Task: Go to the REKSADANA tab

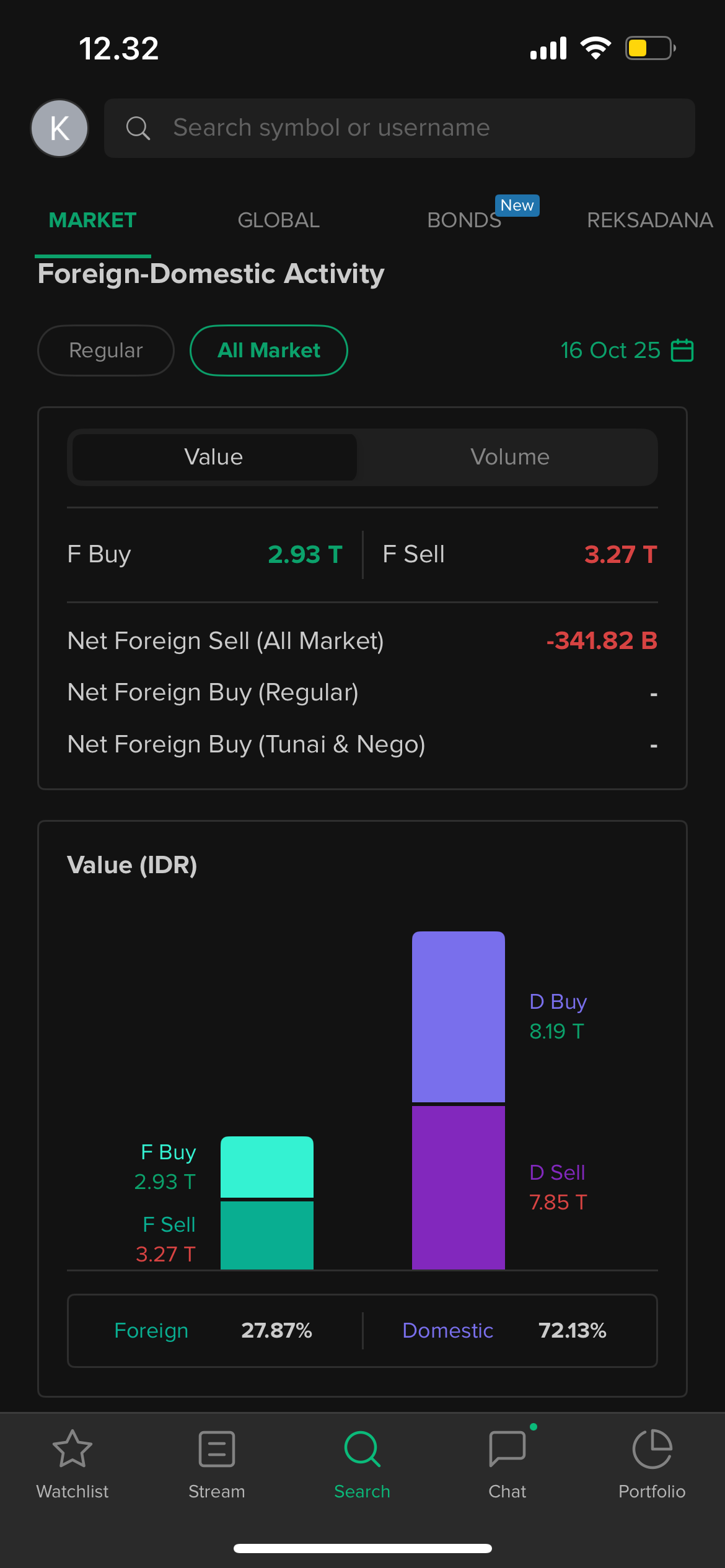Action: 649,220
